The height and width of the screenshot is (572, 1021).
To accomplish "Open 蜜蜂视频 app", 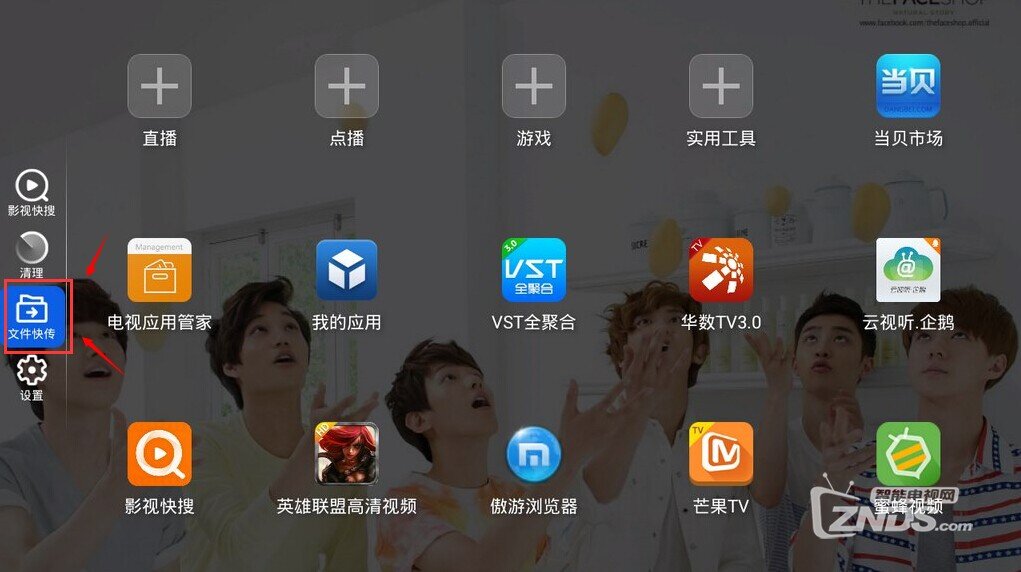I will 907,454.
